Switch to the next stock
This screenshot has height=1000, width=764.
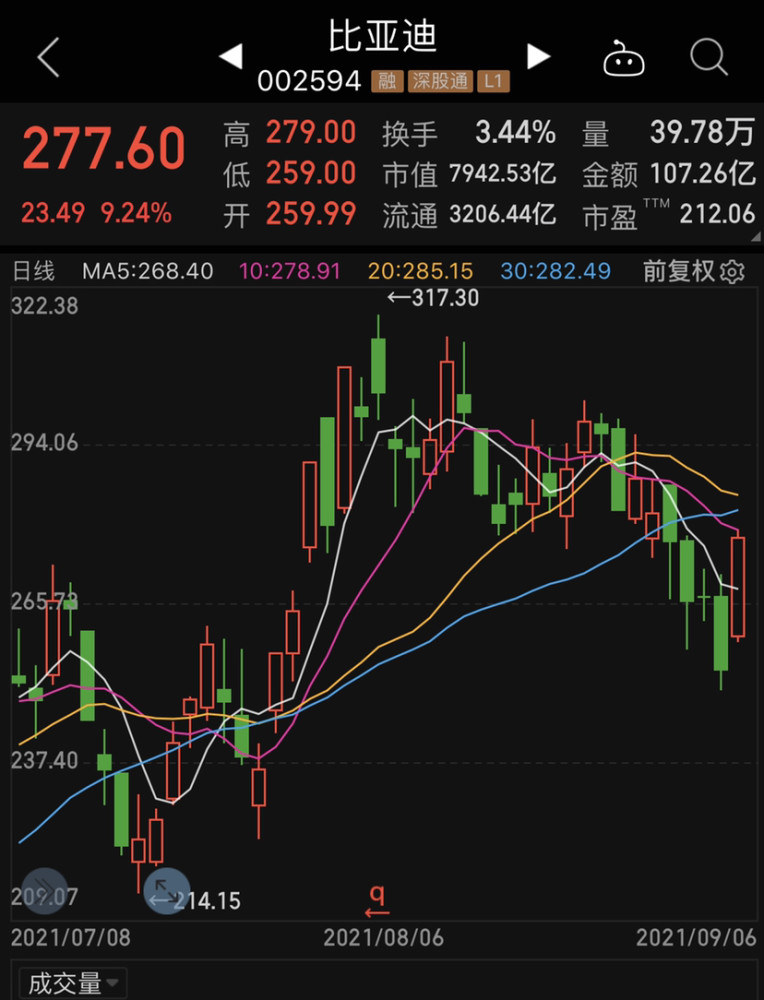(x=539, y=57)
